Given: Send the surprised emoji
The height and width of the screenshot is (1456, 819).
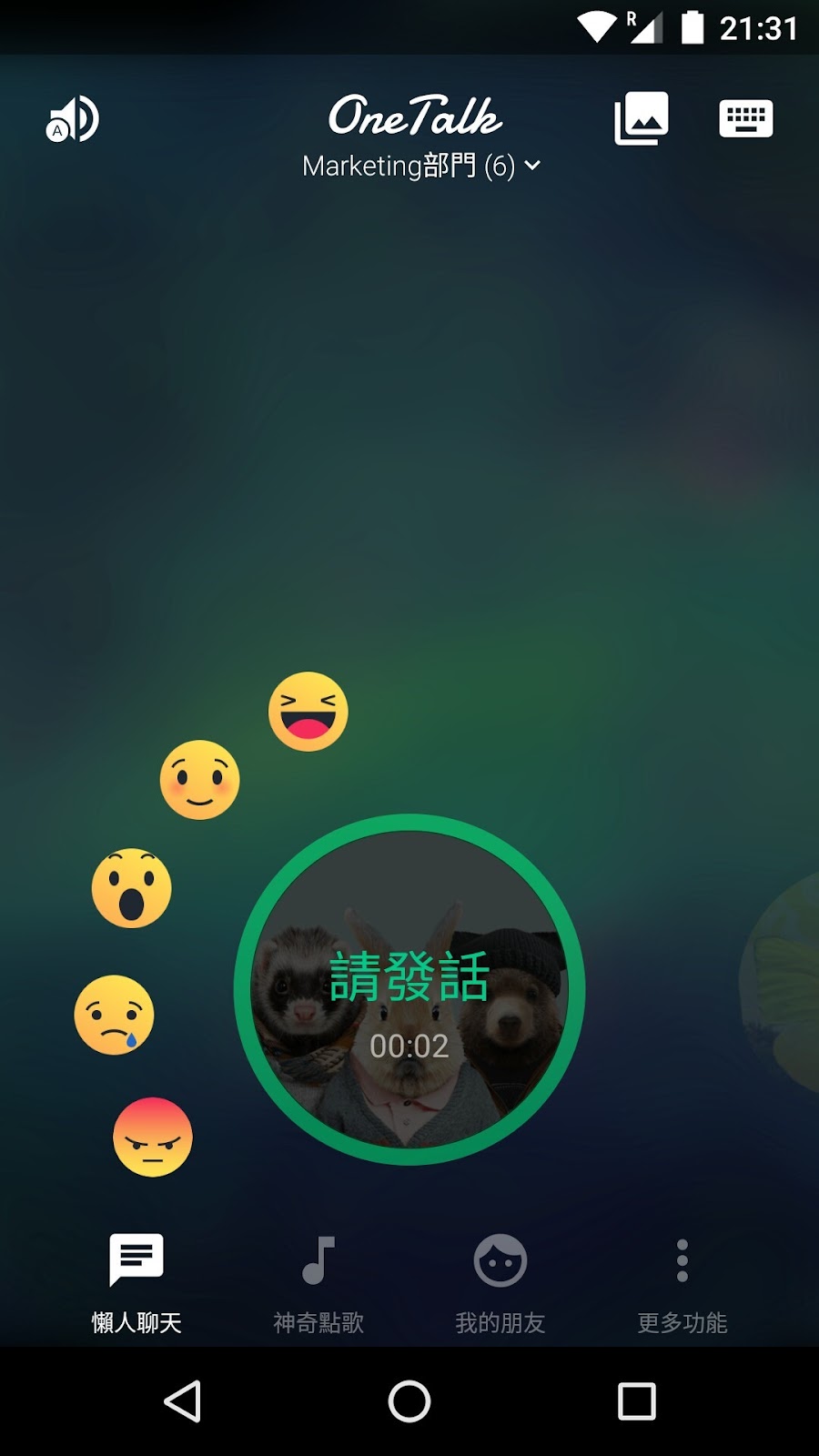Looking at the screenshot, I should click(132, 888).
